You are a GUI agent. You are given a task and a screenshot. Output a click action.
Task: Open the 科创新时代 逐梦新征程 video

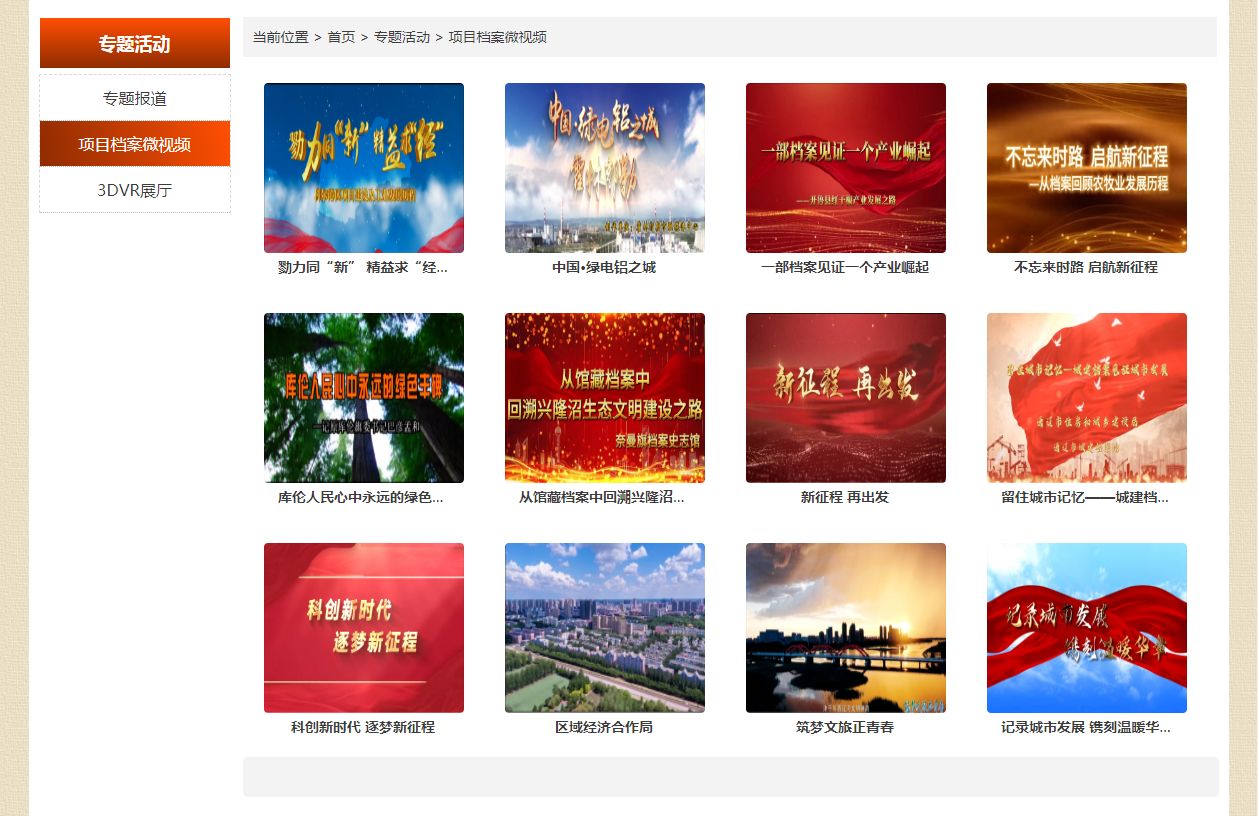click(x=364, y=628)
